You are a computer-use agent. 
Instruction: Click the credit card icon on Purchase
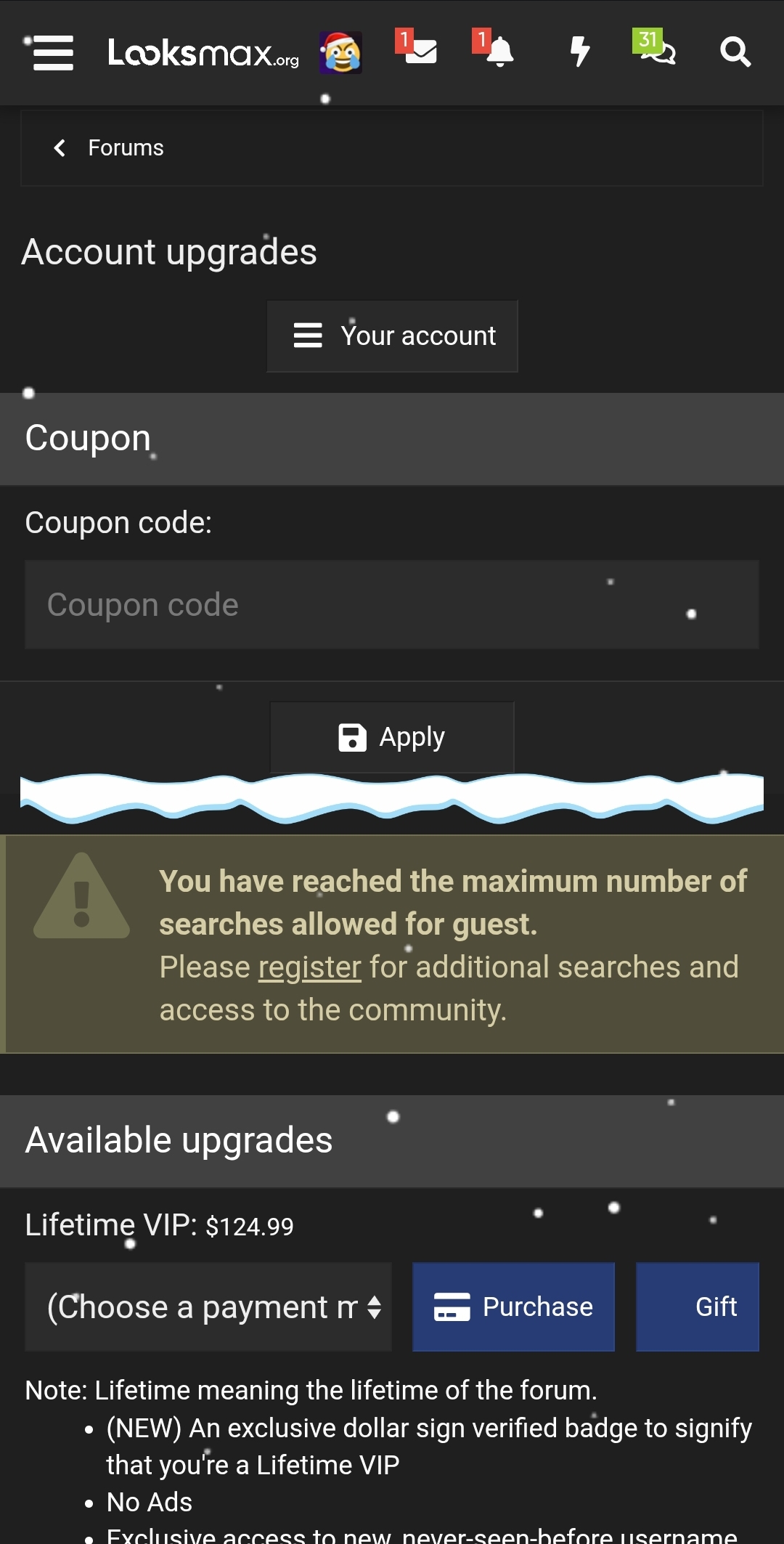tap(451, 1307)
